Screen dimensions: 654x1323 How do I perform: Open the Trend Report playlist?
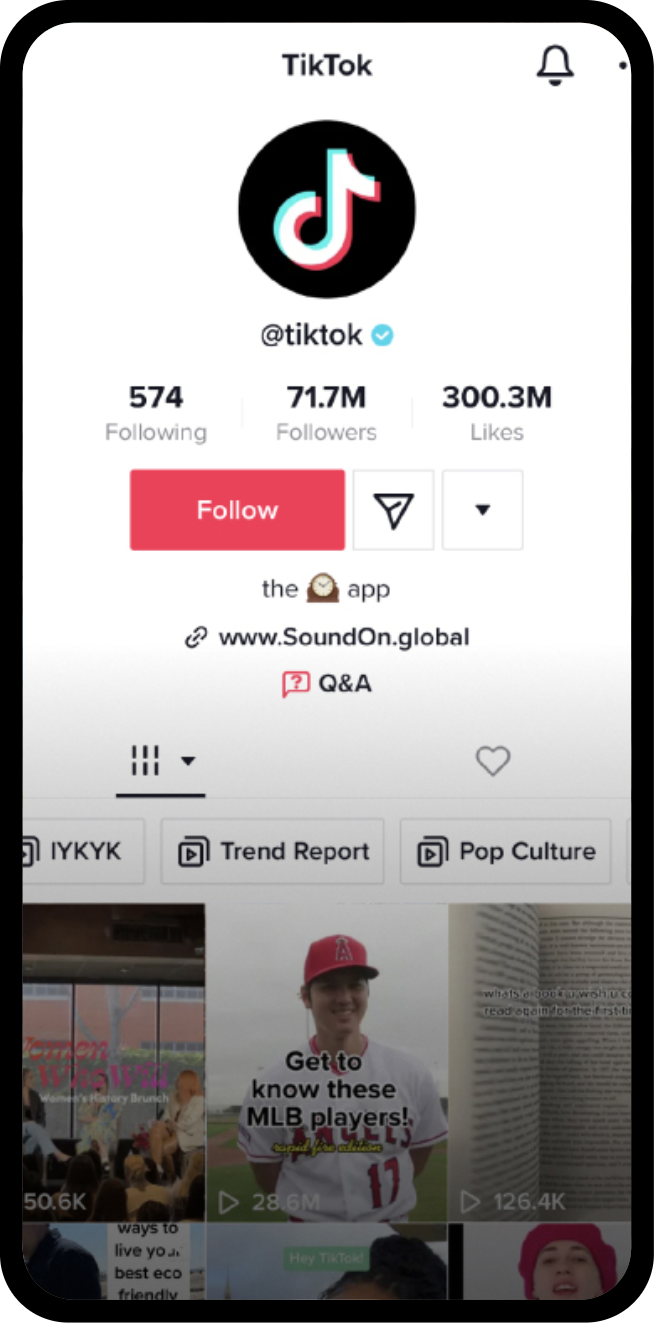click(272, 851)
